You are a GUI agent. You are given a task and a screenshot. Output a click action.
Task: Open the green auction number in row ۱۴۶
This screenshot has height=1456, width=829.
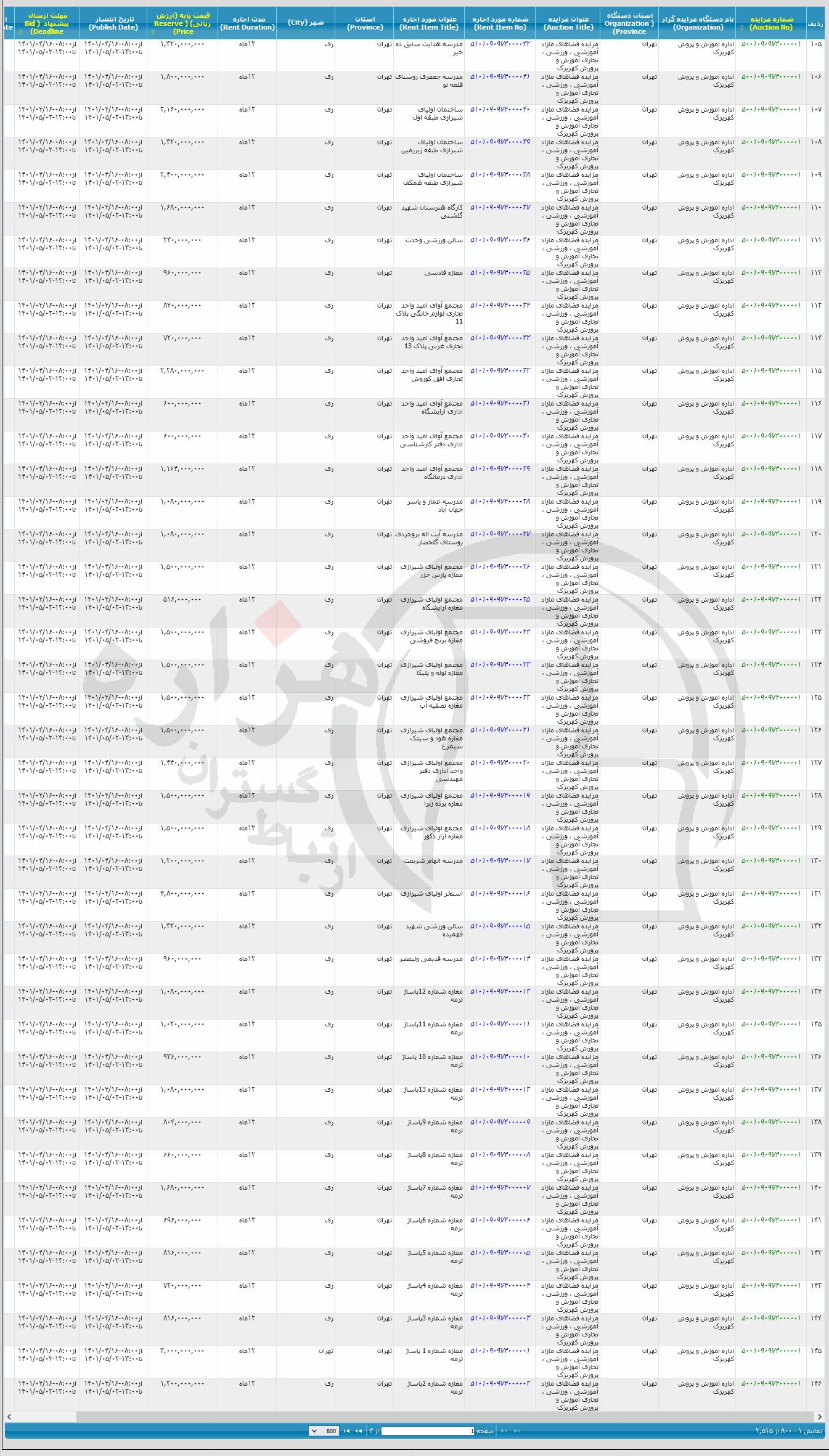point(770,1383)
